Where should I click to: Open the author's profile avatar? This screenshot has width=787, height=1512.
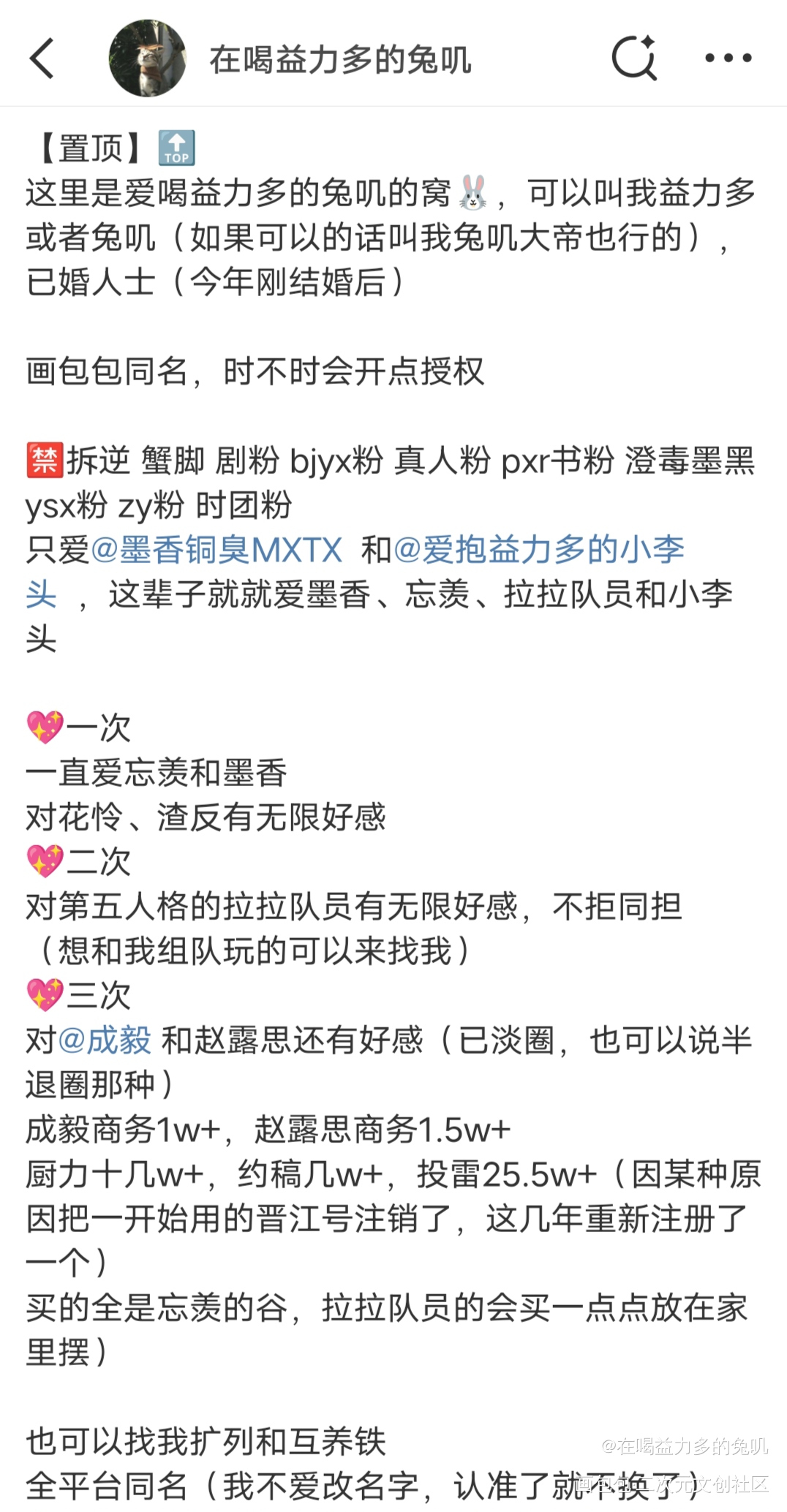point(147,58)
